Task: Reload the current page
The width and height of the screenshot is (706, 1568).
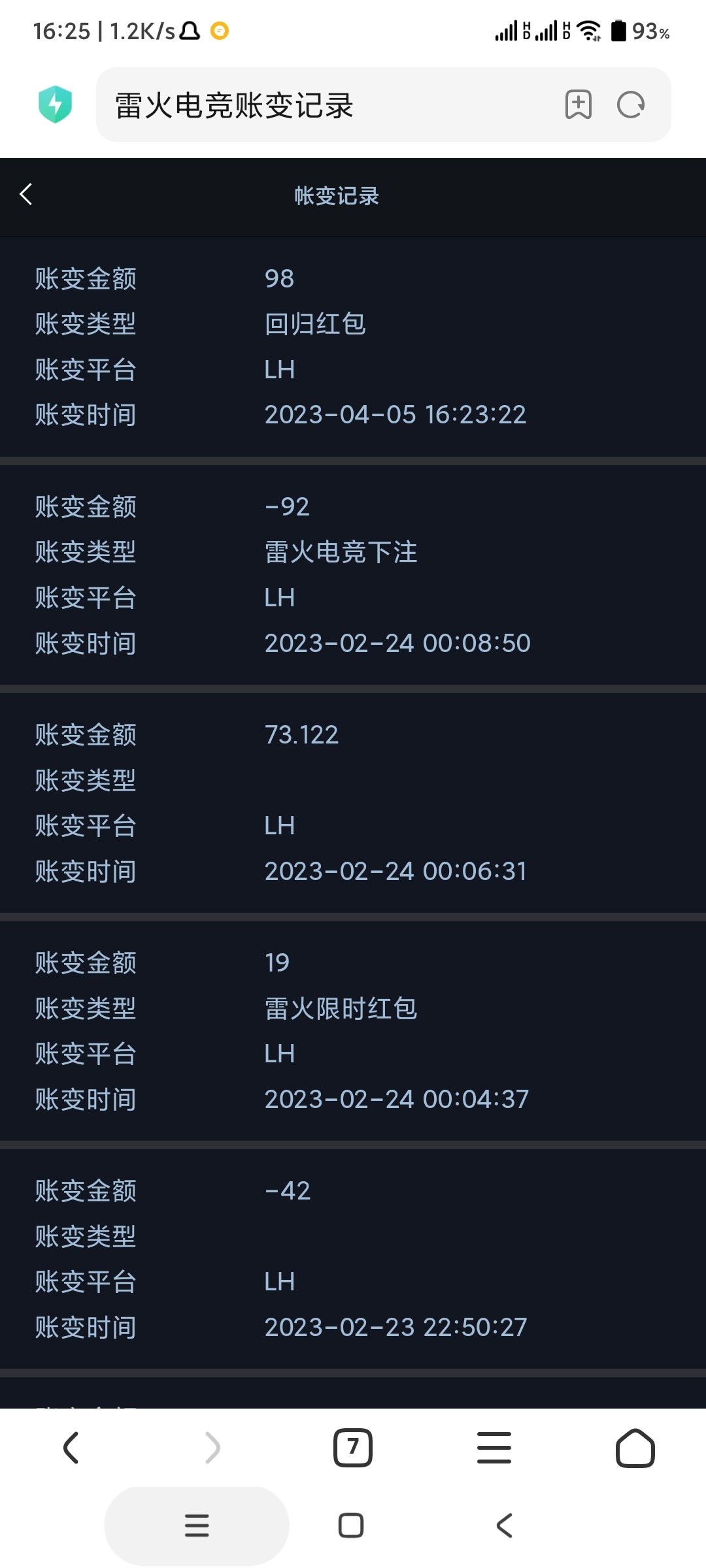Action: click(x=631, y=105)
